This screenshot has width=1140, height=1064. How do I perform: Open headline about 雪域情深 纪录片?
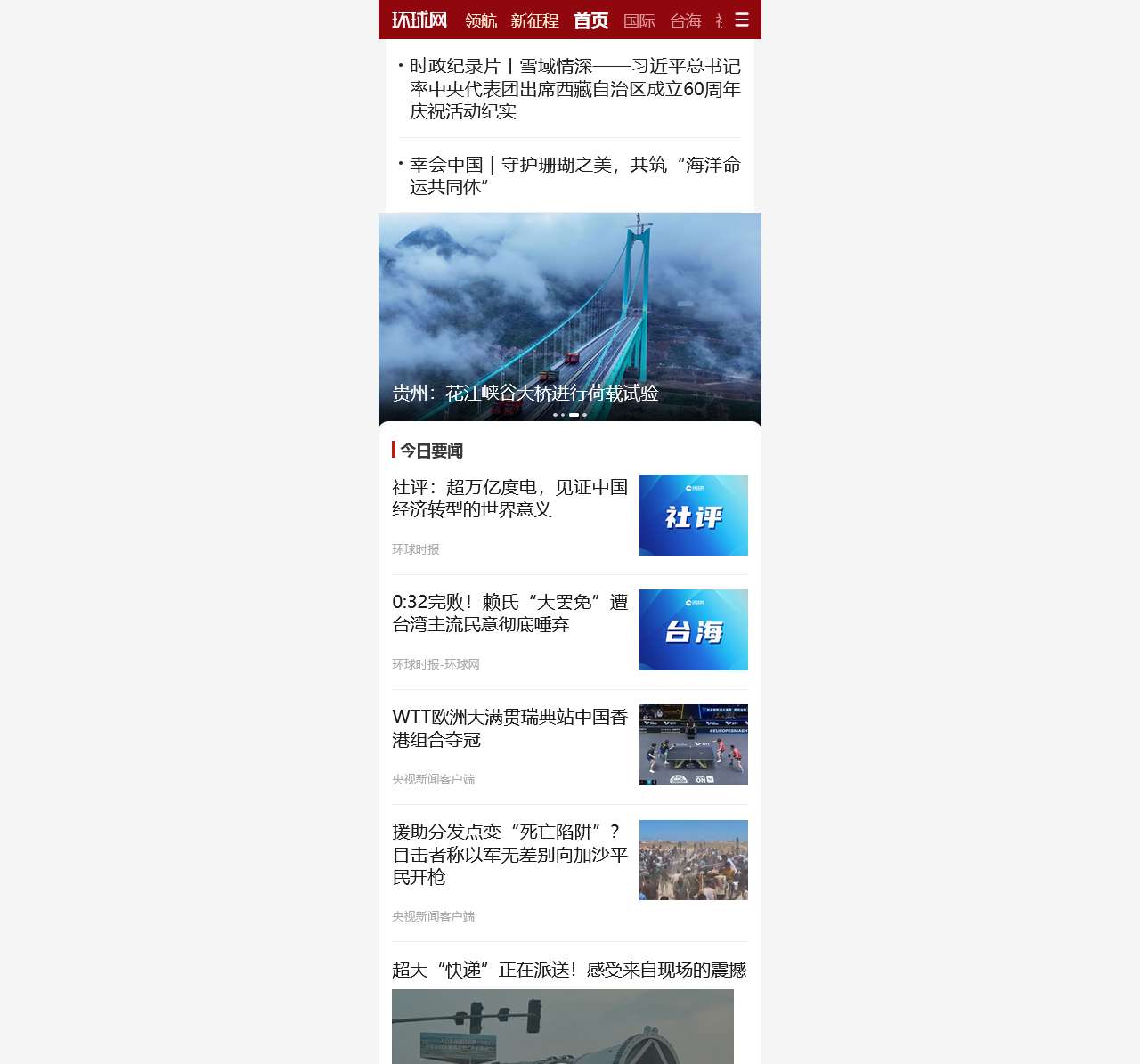[574, 88]
